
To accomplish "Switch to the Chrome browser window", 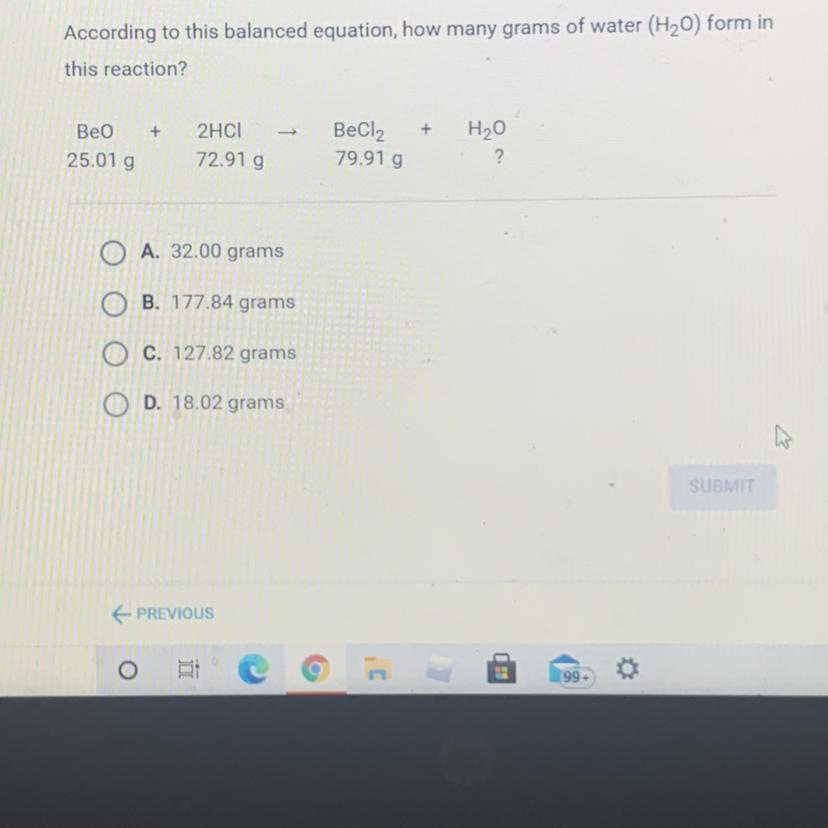I will coord(316,671).
